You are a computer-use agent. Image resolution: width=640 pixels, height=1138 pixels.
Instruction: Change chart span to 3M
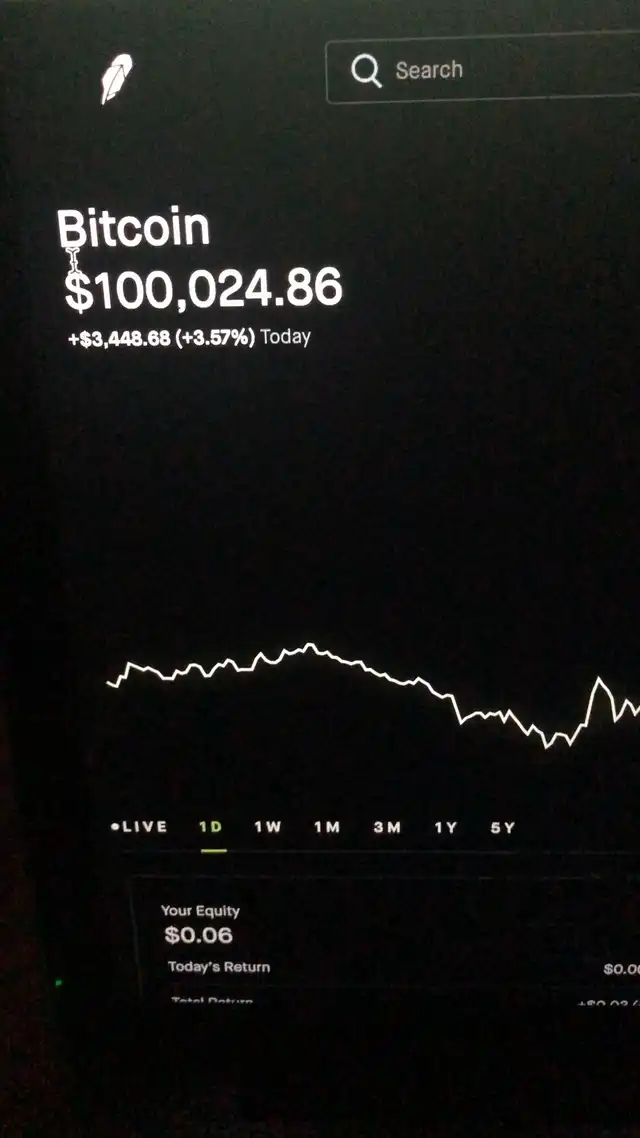coord(387,827)
